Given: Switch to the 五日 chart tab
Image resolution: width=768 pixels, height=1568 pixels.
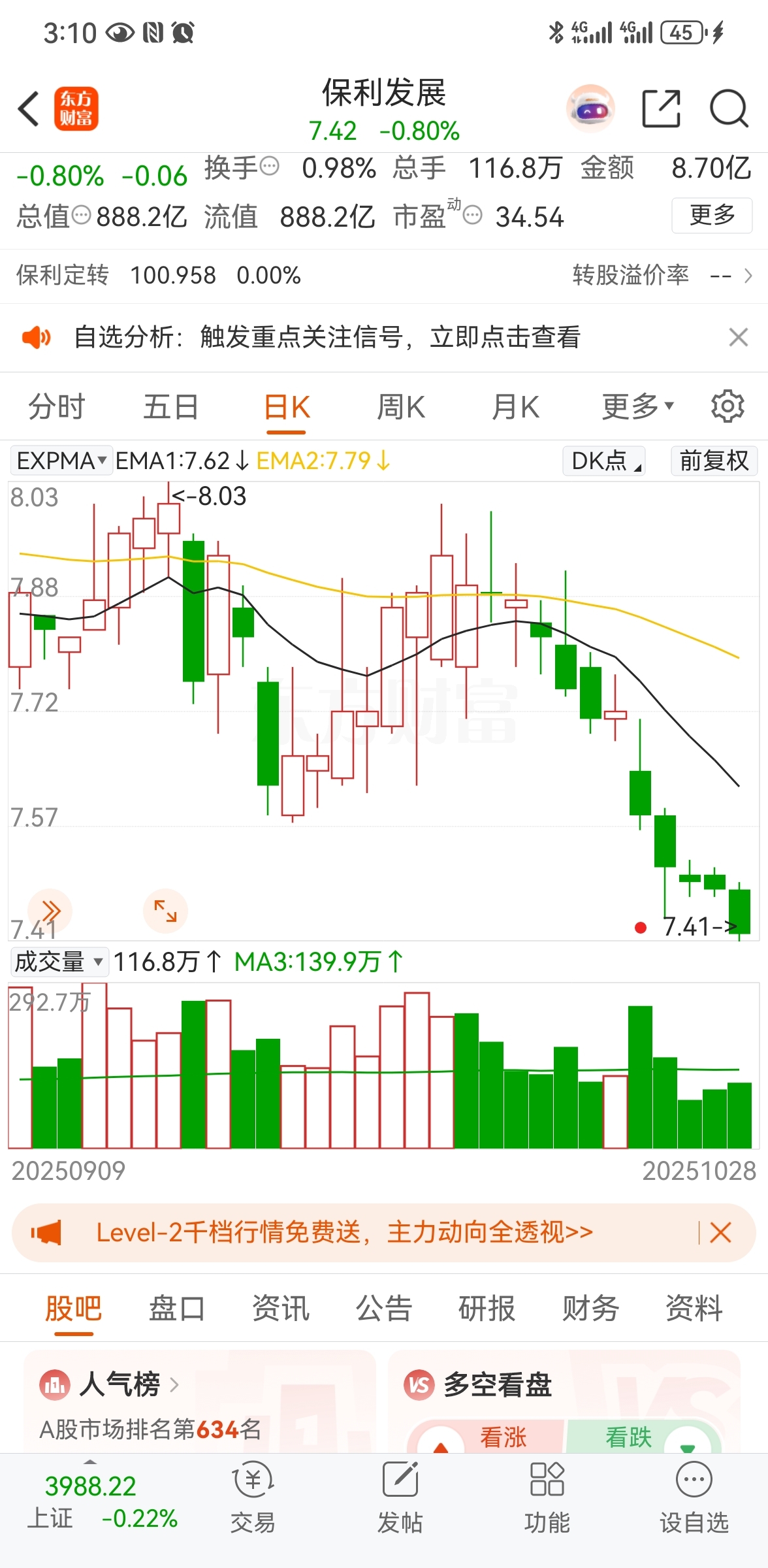Looking at the screenshot, I should pyautogui.click(x=171, y=407).
